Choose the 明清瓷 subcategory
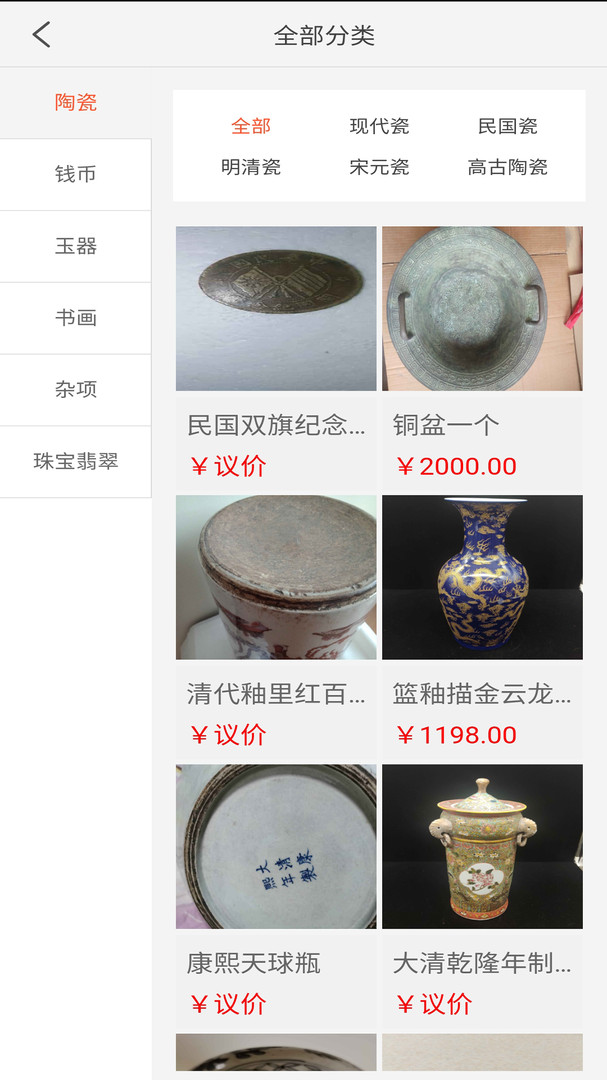The height and width of the screenshot is (1080, 607). click(x=251, y=167)
